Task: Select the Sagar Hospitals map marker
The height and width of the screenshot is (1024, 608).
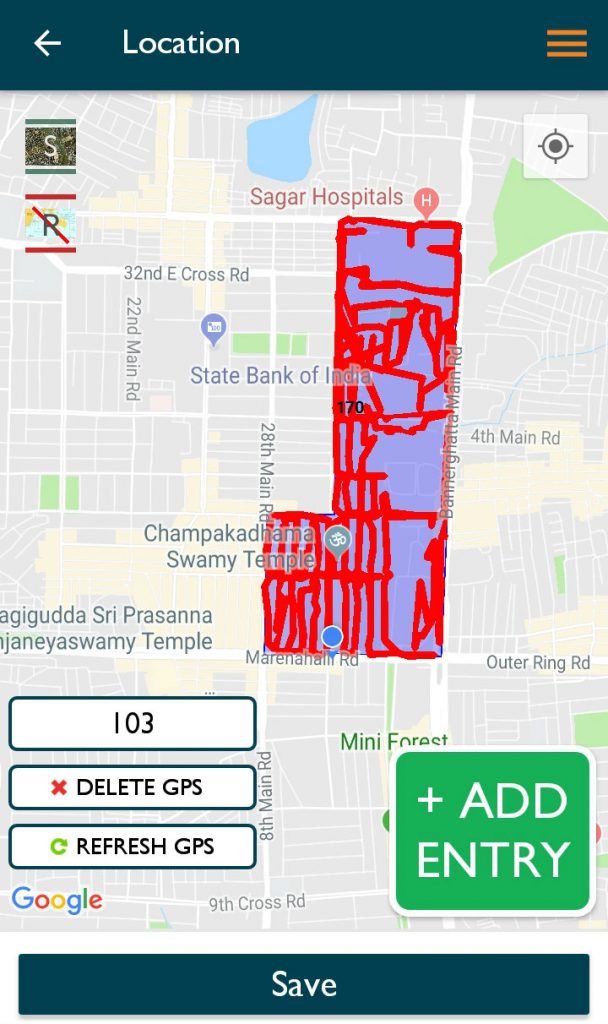Action: pos(426,200)
